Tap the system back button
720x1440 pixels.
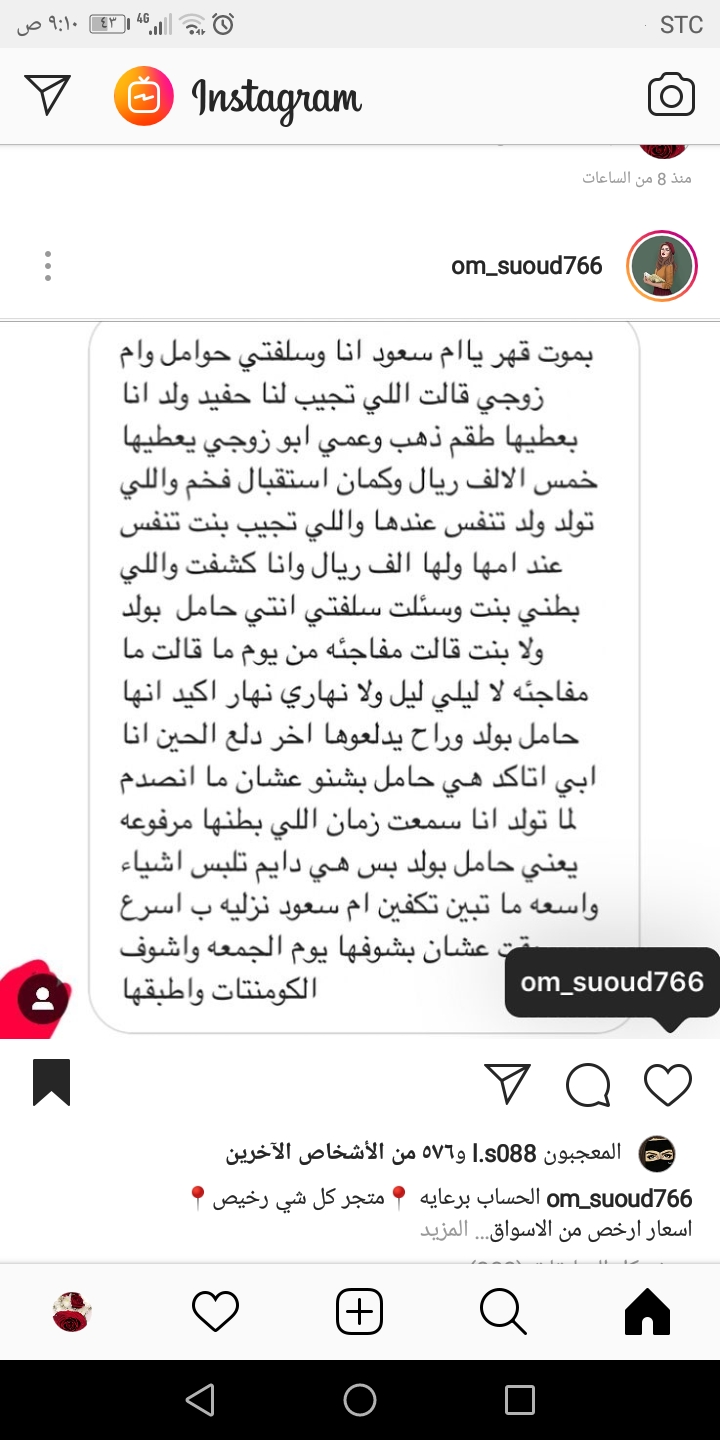tap(200, 1400)
